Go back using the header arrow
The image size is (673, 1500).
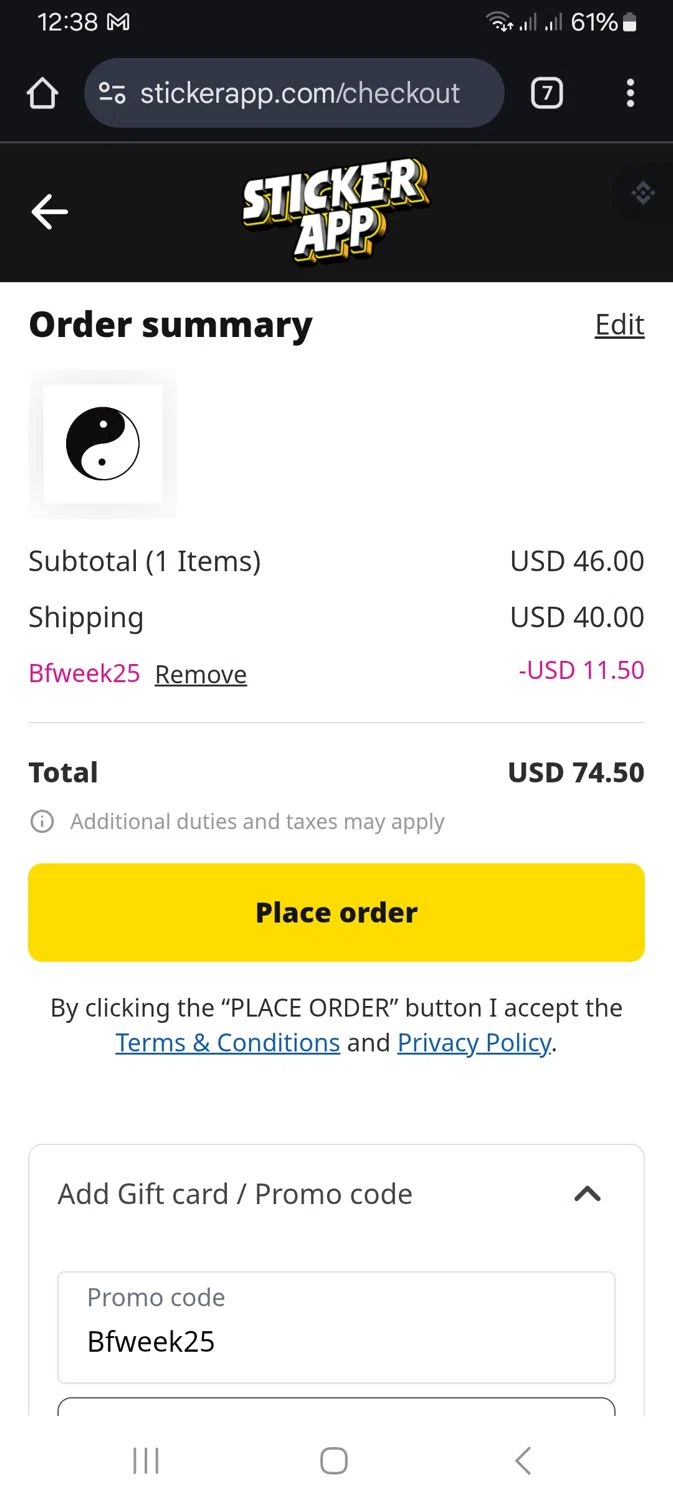click(49, 212)
